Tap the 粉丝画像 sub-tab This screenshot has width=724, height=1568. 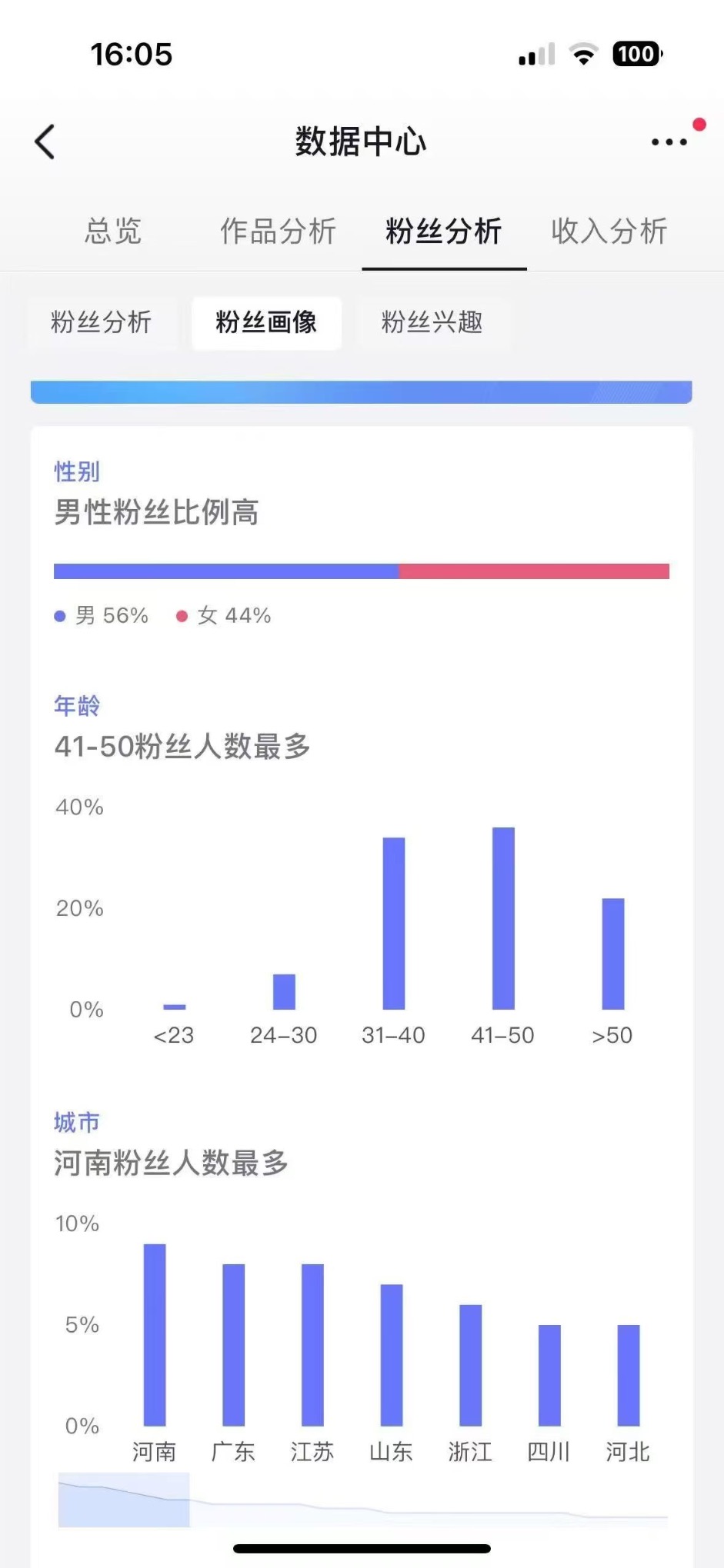tap(266, 322)
